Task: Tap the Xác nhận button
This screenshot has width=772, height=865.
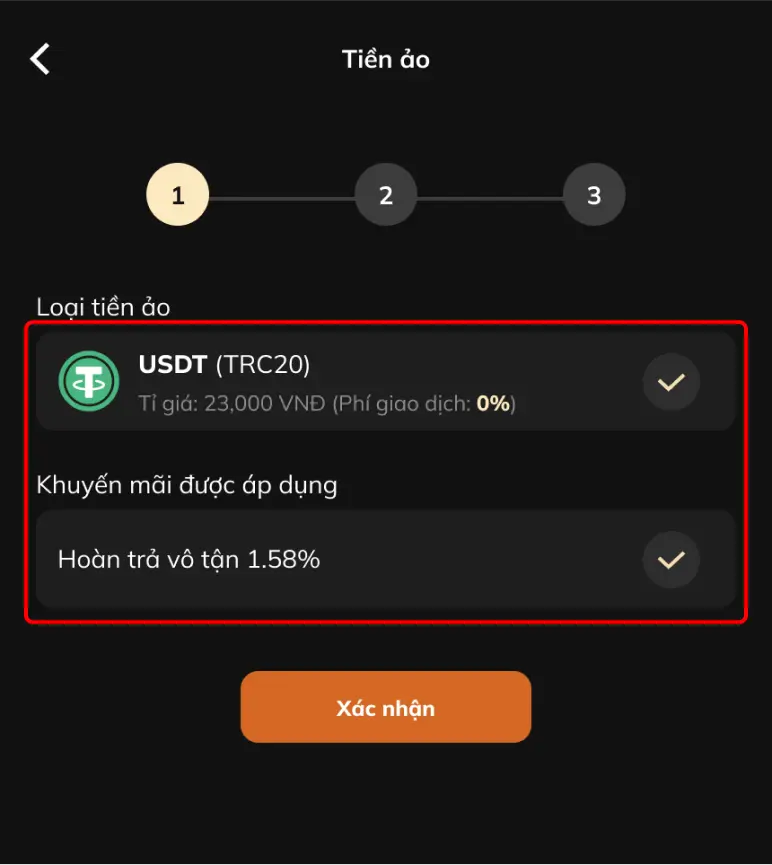Action: tap(385, 707)
